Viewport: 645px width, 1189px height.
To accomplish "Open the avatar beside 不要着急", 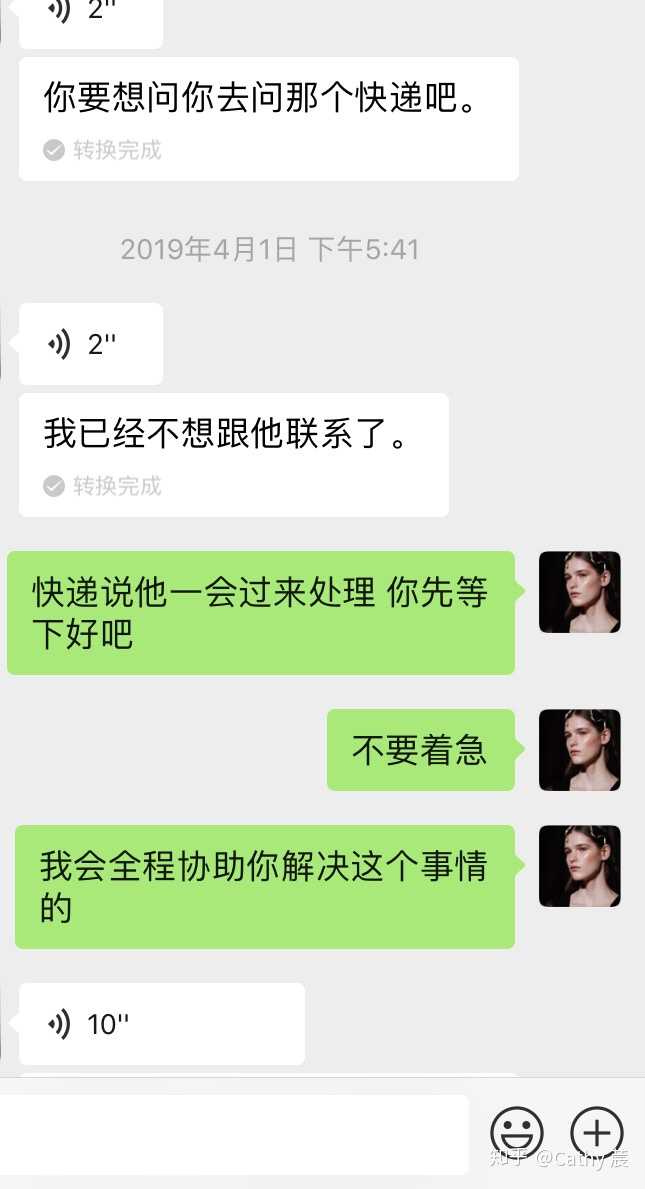I will [x=580, y=750].
